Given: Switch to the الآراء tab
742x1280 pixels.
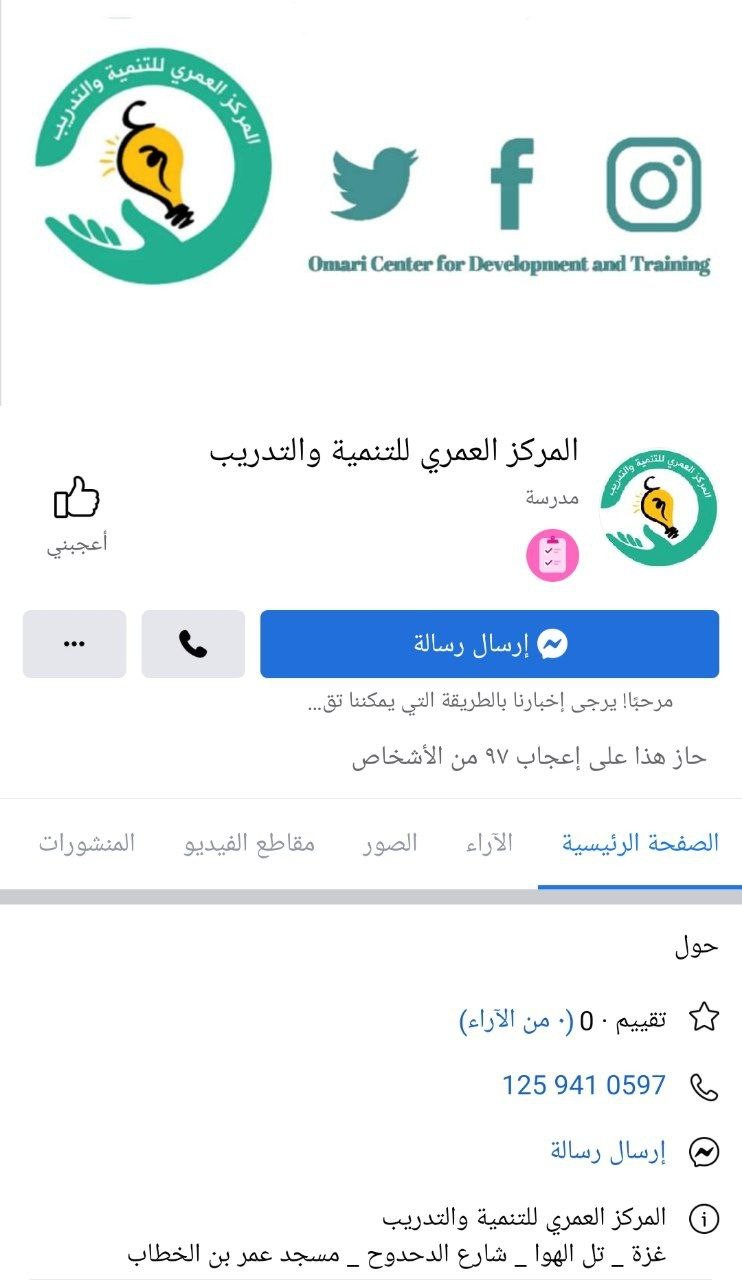Looking at the screenshot, I should 489,843.
